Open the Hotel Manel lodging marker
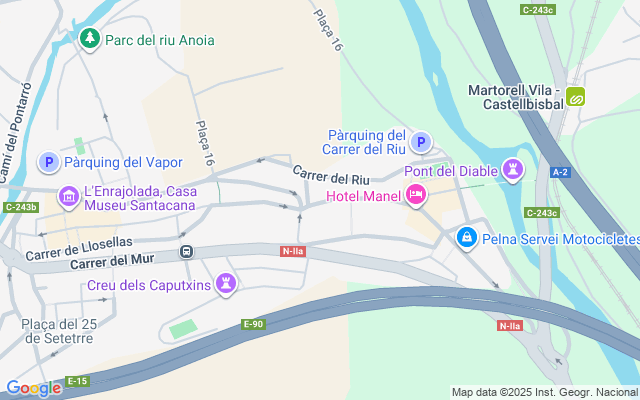640x400 pixels. click(x=416, y=194)
